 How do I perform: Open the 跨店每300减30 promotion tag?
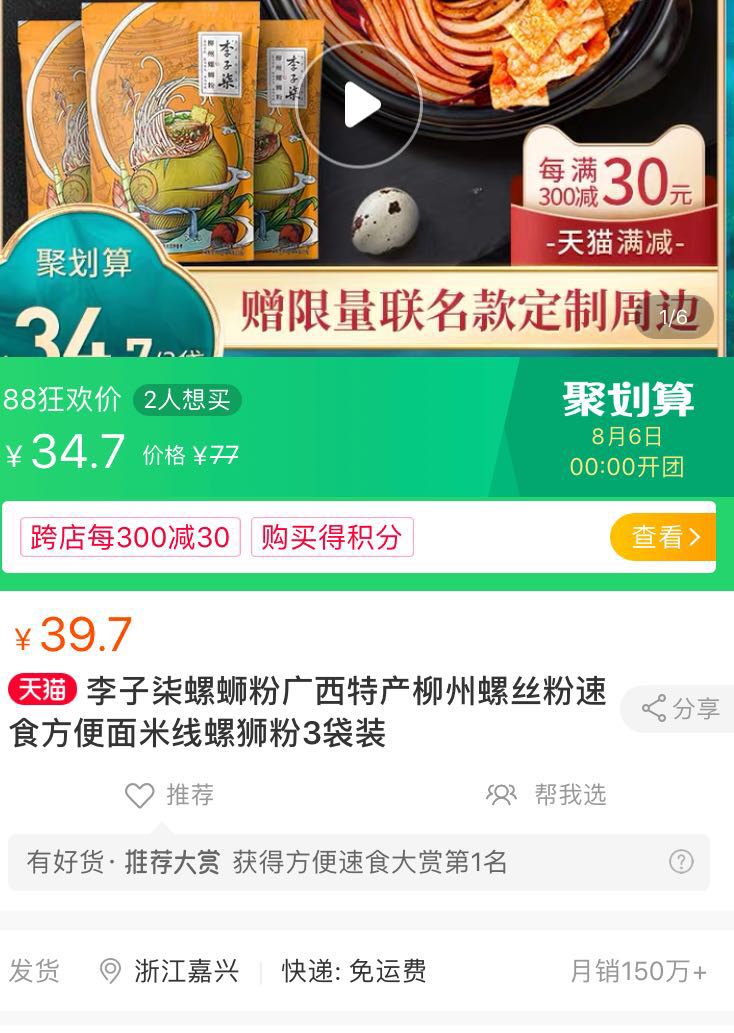pos(130,537)
